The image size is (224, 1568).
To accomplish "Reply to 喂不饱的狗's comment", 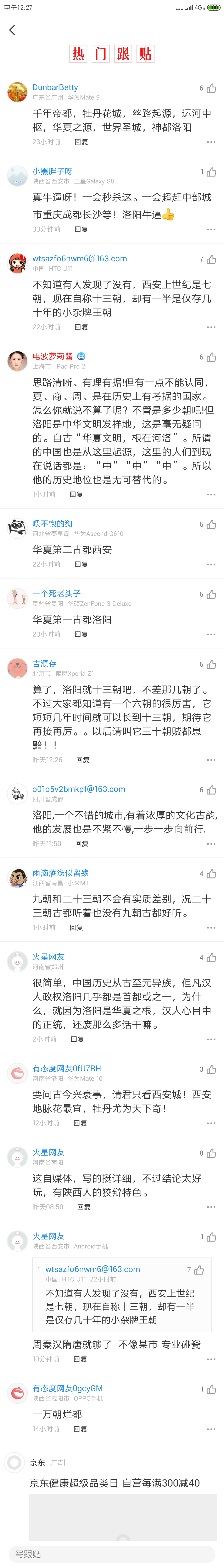I will pos(81,564).
